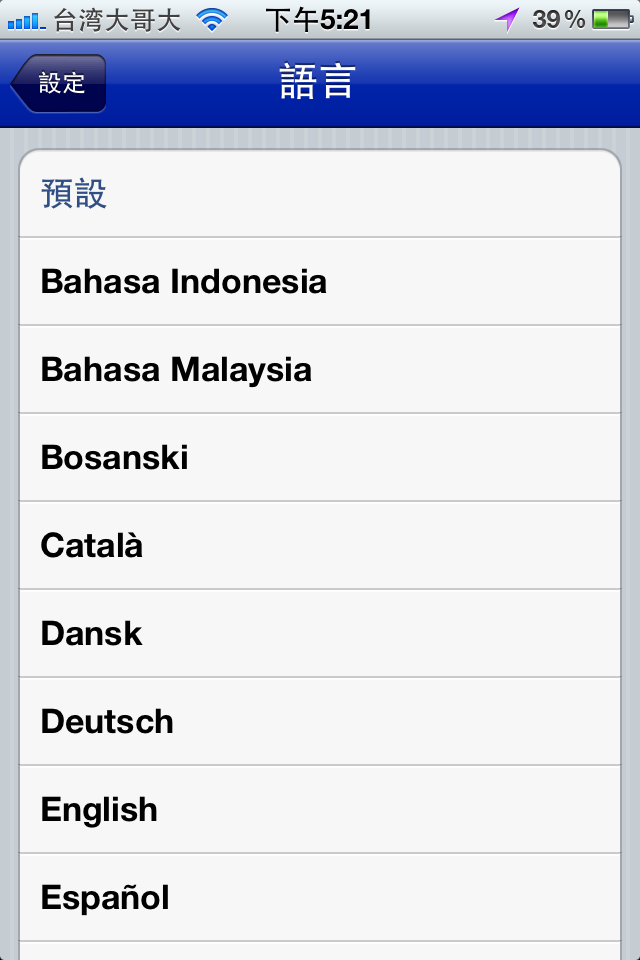Select Bahasa Malaysia from the list
The height and width of the screenshot is (960, 640).
click(320, 370)
